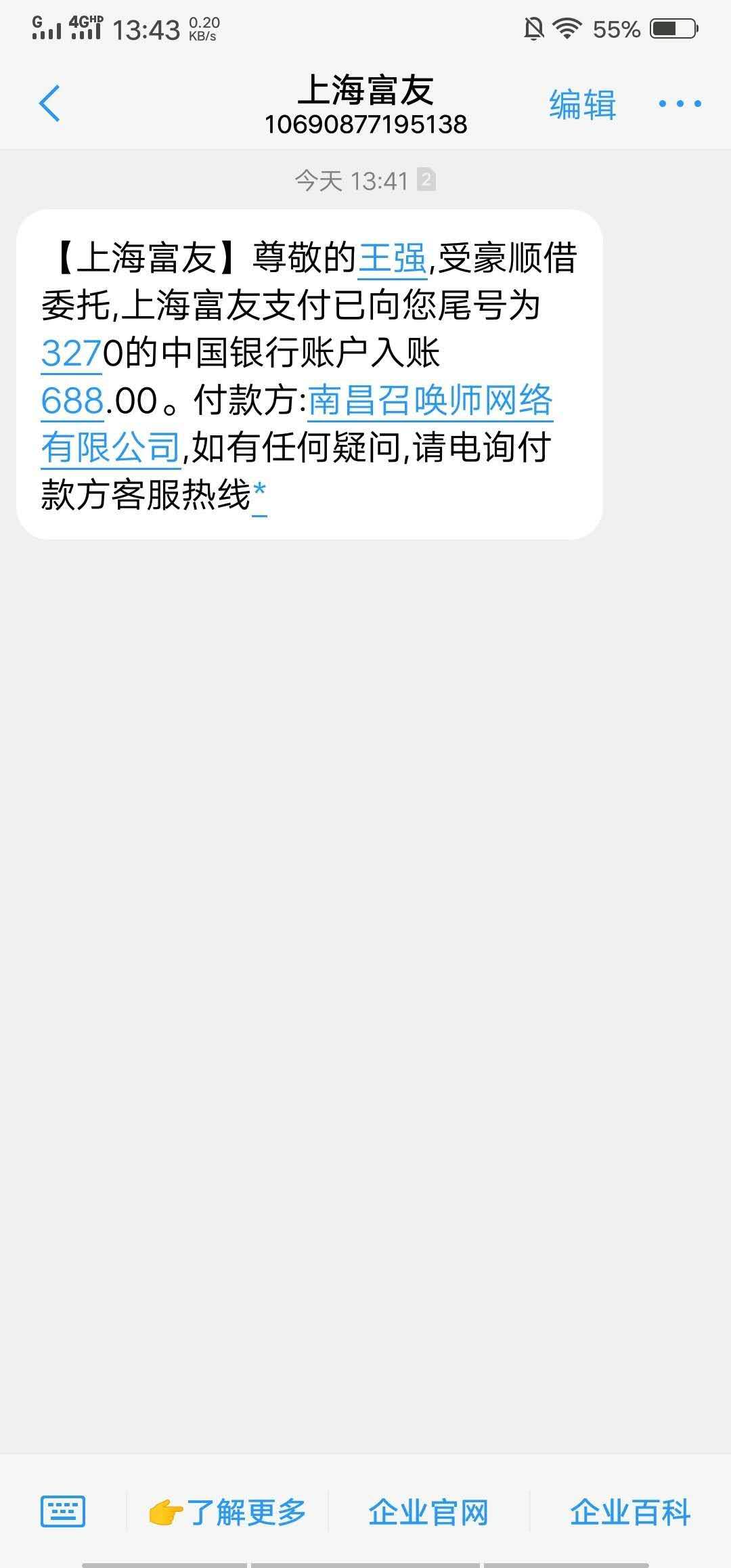The height and width of the screenshot is (1568, 731).
Task: Open the 企业官网 company website
Action: [x=428, y=1512]
